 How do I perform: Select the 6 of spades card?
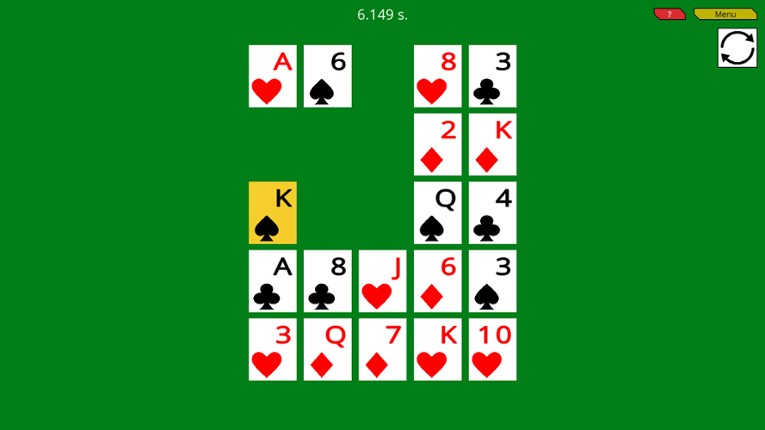[x=328, y=76]
